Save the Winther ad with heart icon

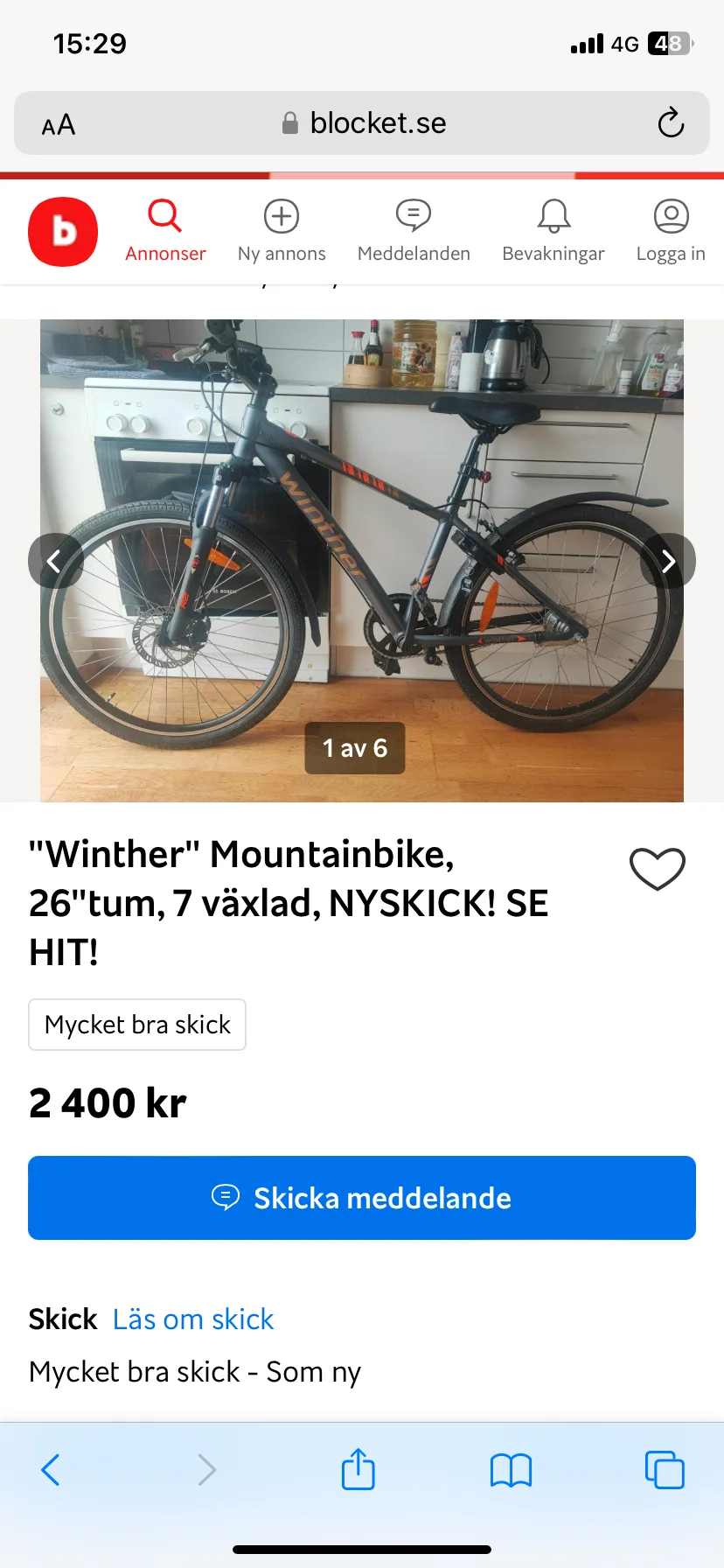coord(658,869)
